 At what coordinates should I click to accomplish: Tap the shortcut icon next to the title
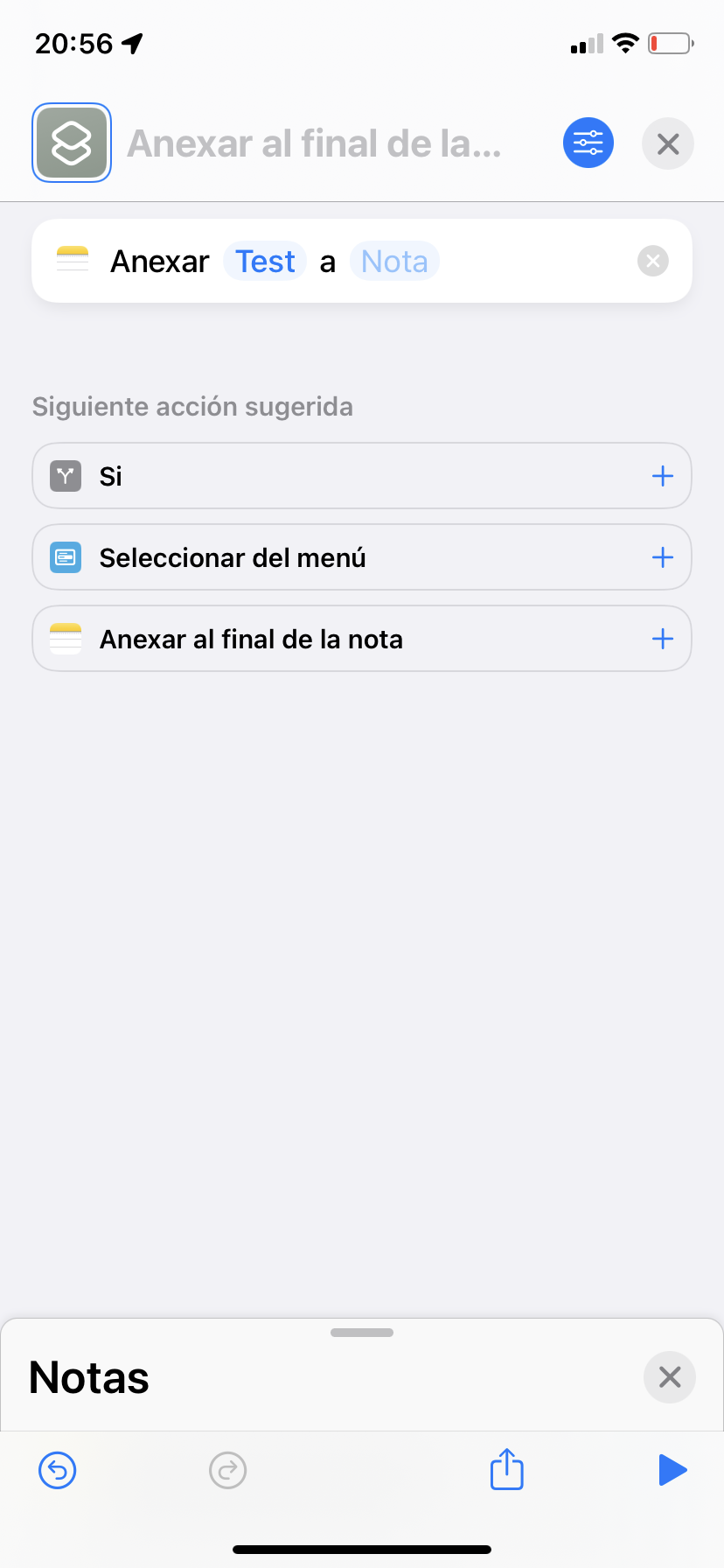72,143
